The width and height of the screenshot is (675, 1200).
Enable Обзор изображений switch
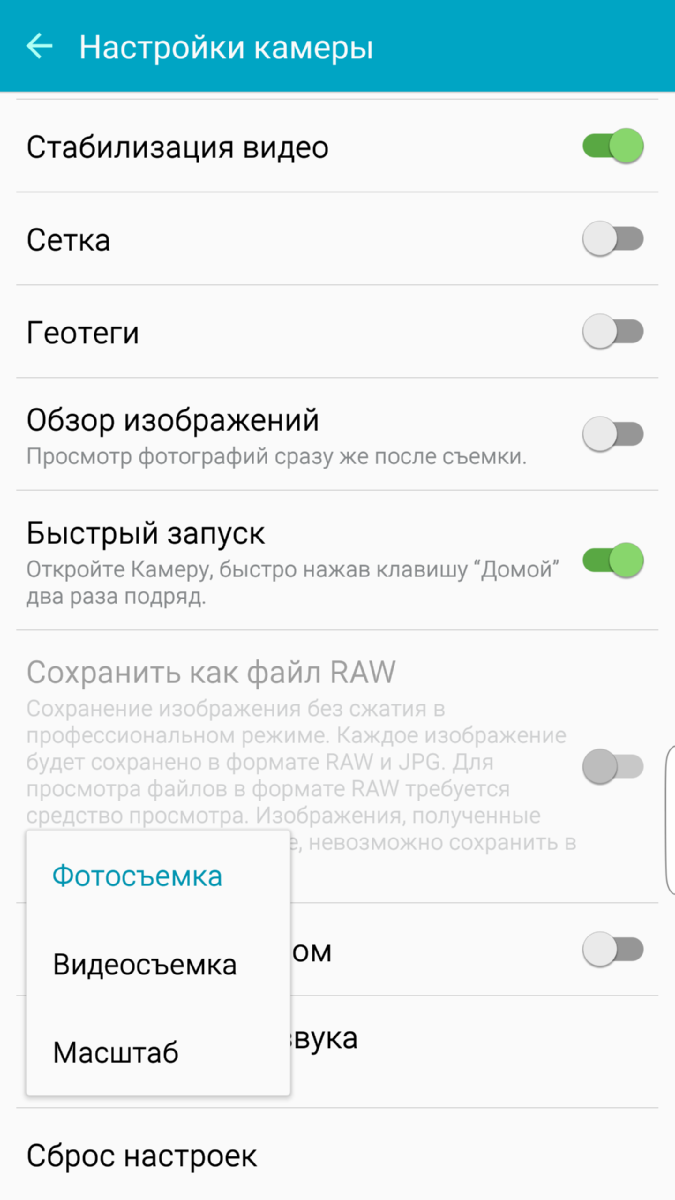click(612, 434)
